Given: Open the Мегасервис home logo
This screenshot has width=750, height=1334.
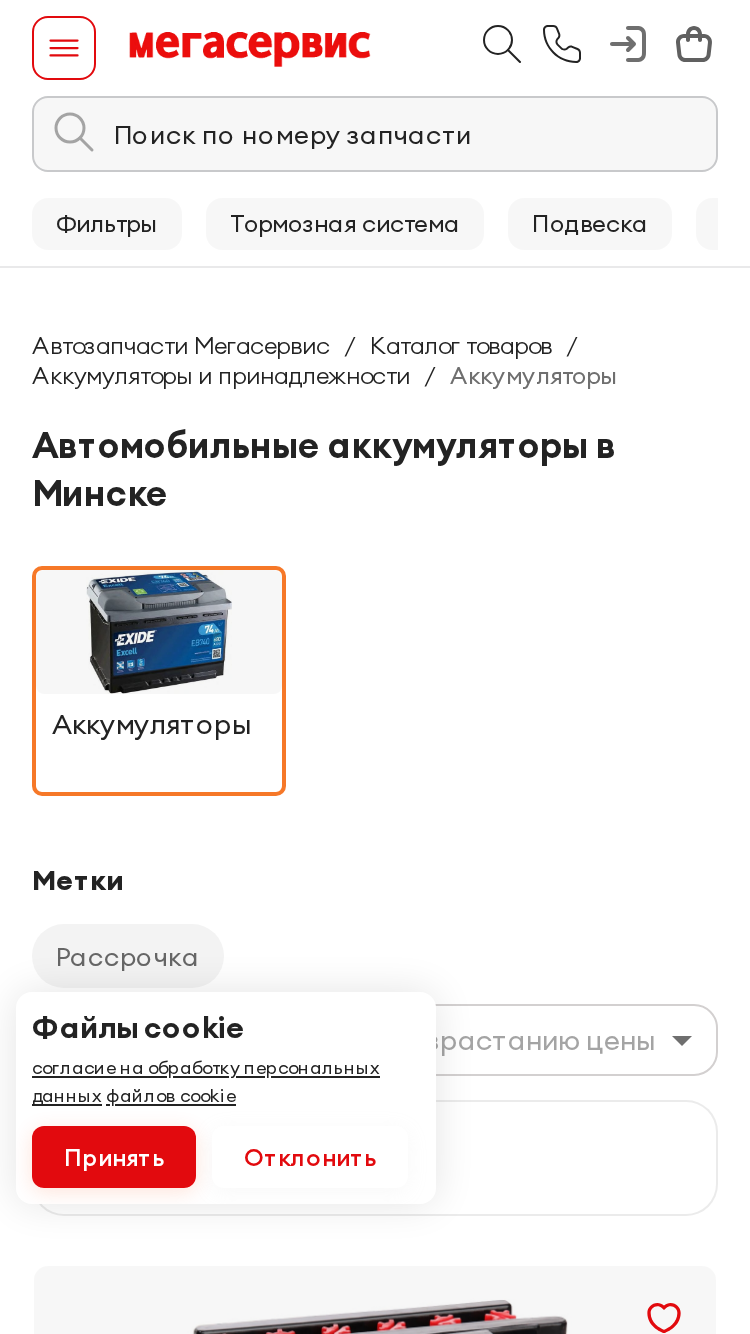Looking at the screenshot, I should 250,46.
